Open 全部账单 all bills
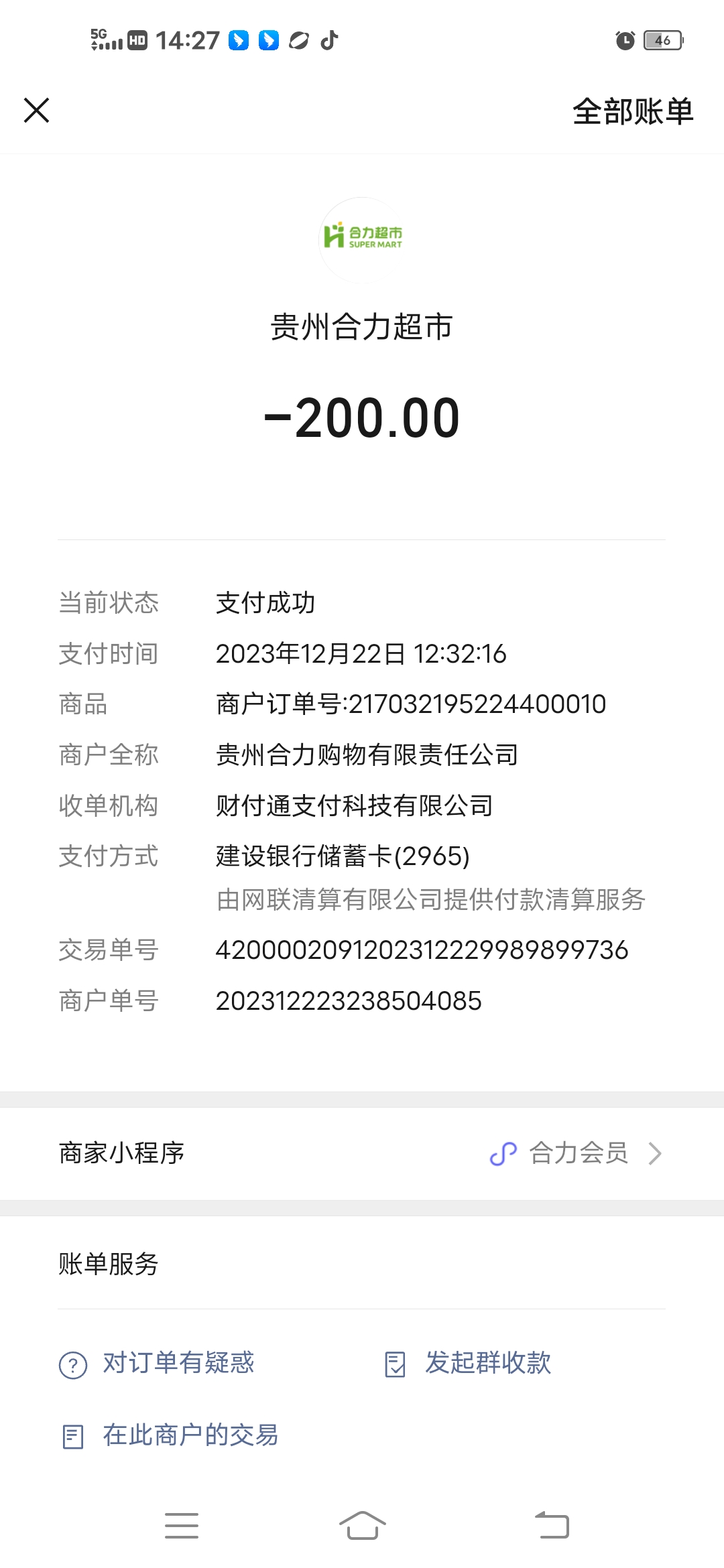Image resolution: width=724 pixels, height=1568 pixels. tap(632, 111)
